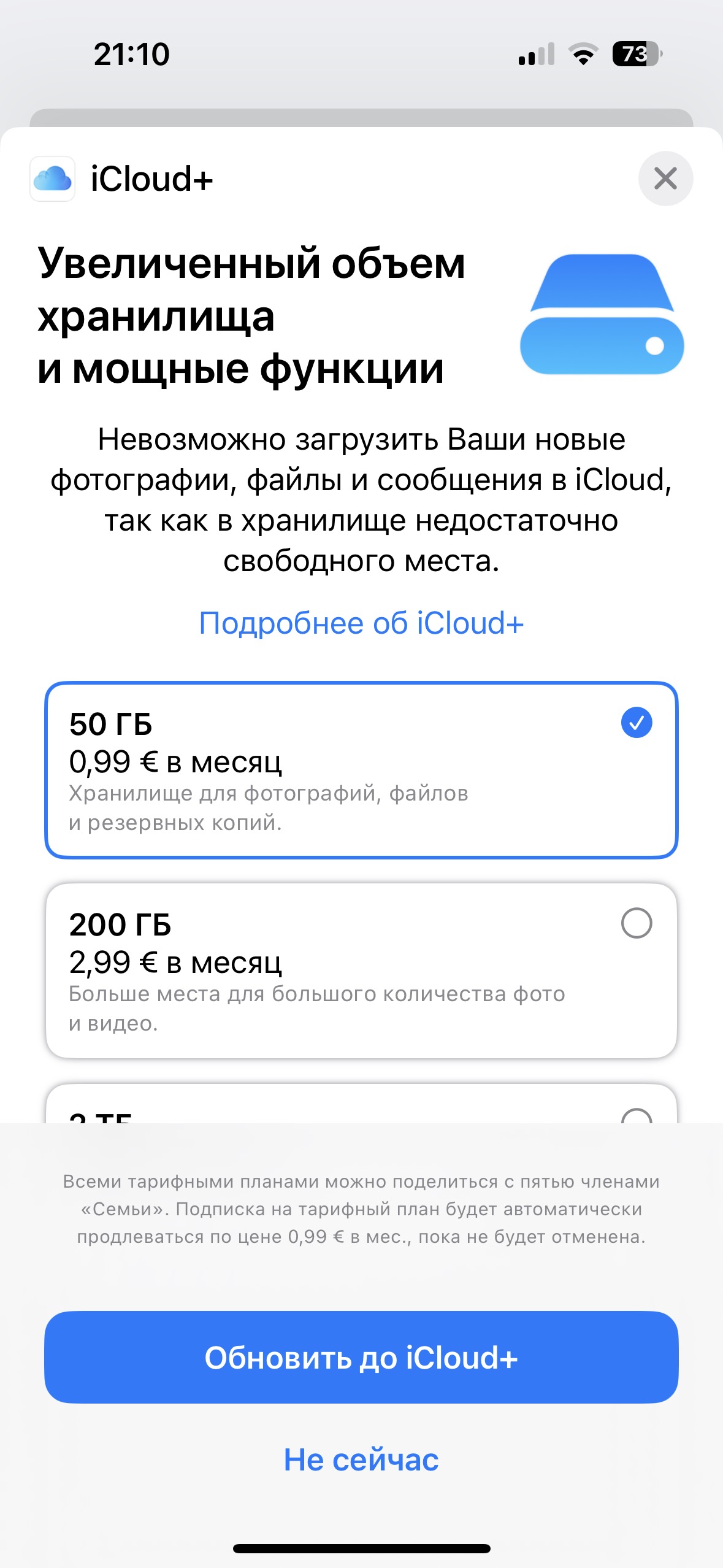Choose the 200 ГБ plan for 2,99 €
This screenshot has width=723, height=1568.
click(361, 971)
